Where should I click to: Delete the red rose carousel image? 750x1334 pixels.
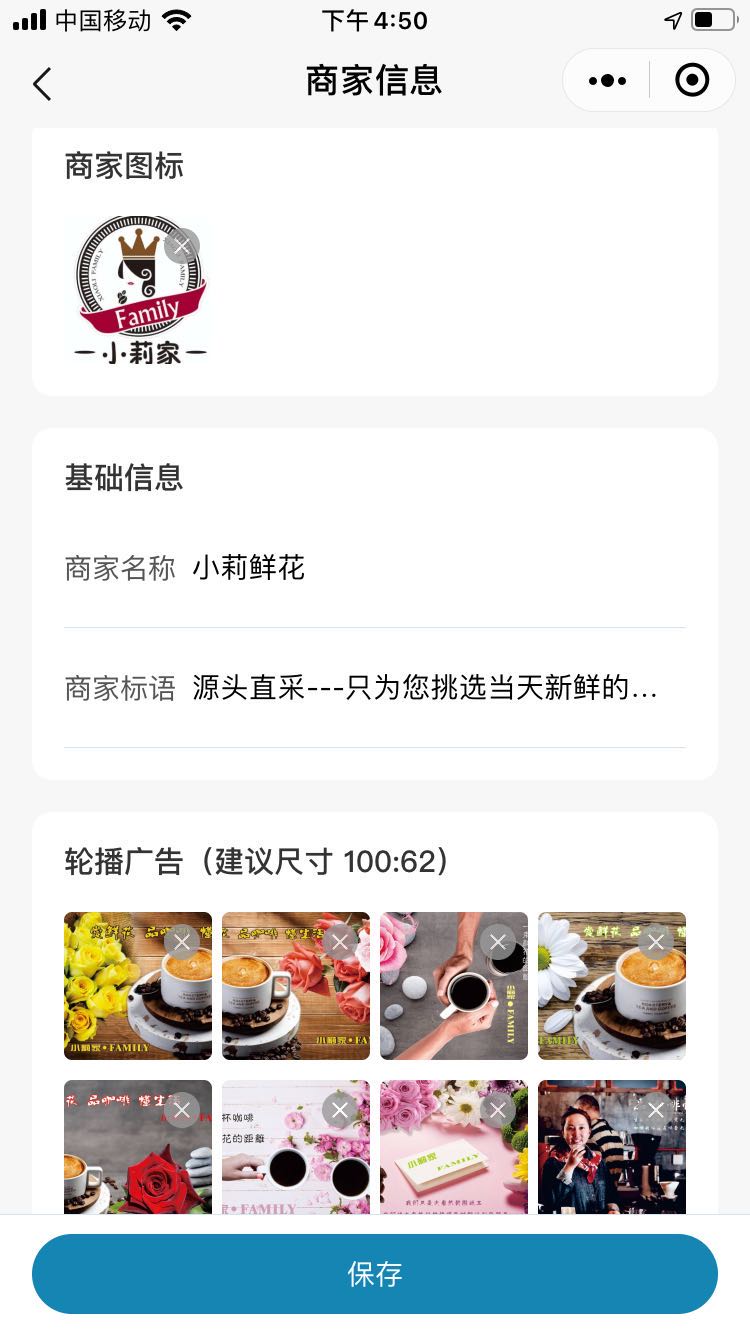pos(182,1110)
